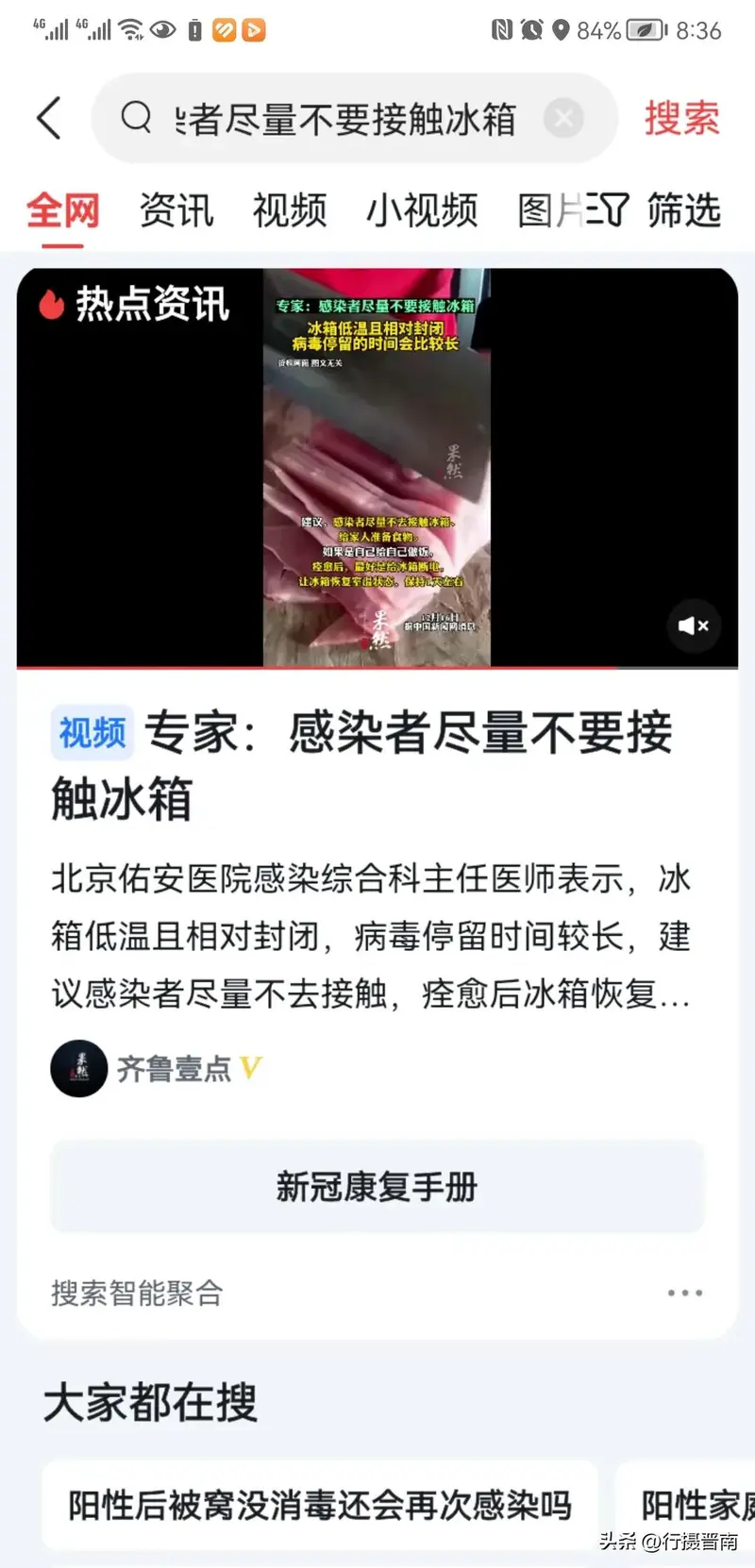The image size is (755, 1568).
Task: Unmute the video with the speaker icon
Action: [x=694, y=626]
